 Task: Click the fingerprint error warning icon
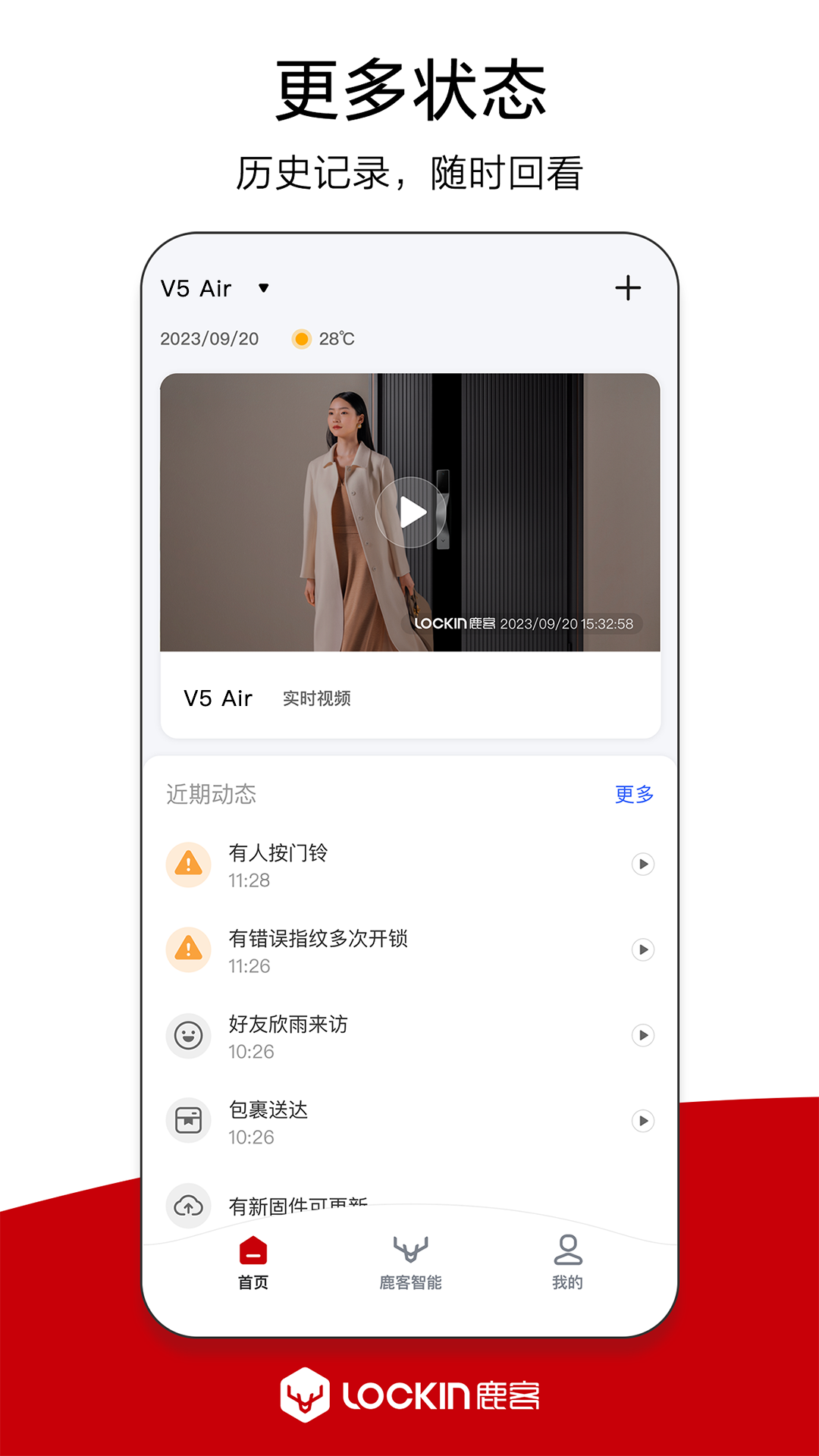point(188,949)
